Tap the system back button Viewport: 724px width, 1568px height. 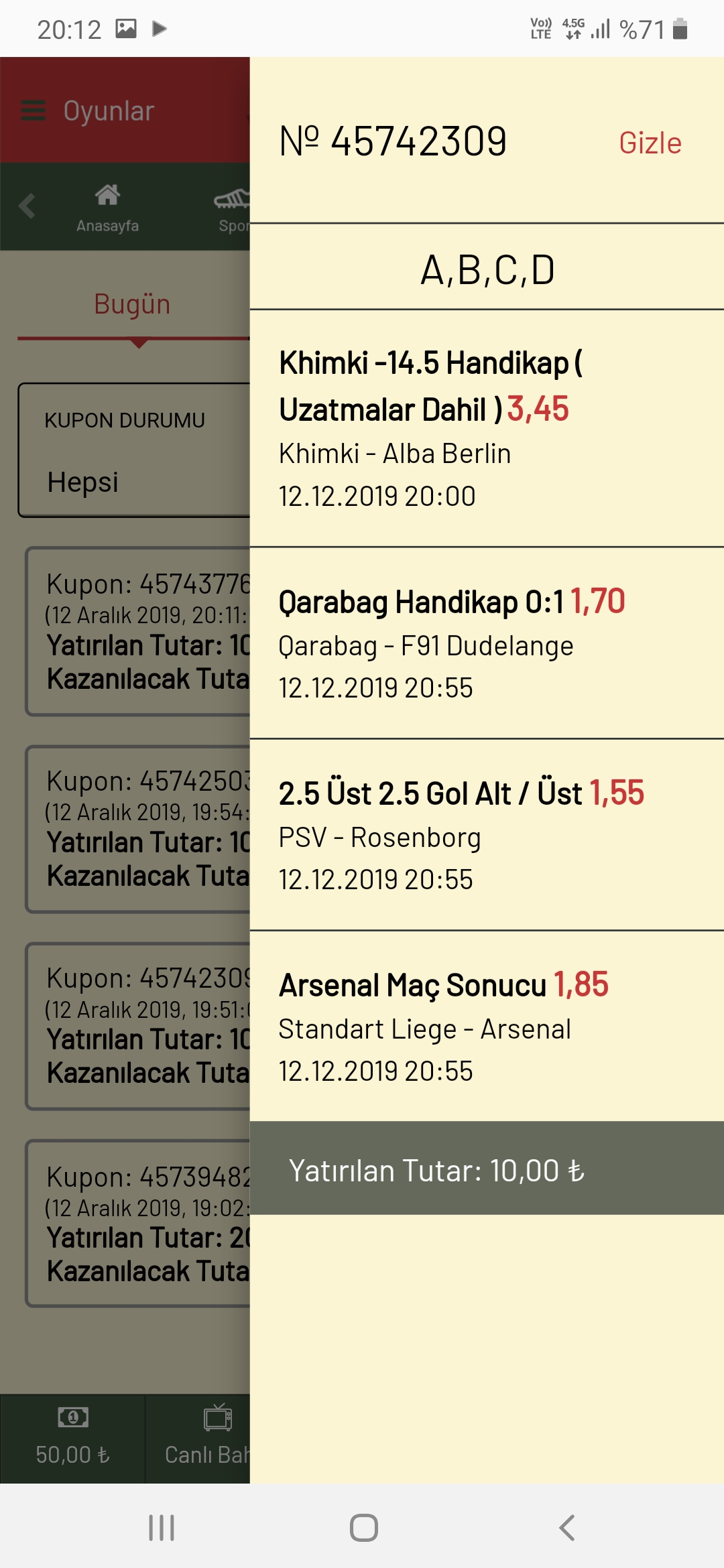(567, 1528)
